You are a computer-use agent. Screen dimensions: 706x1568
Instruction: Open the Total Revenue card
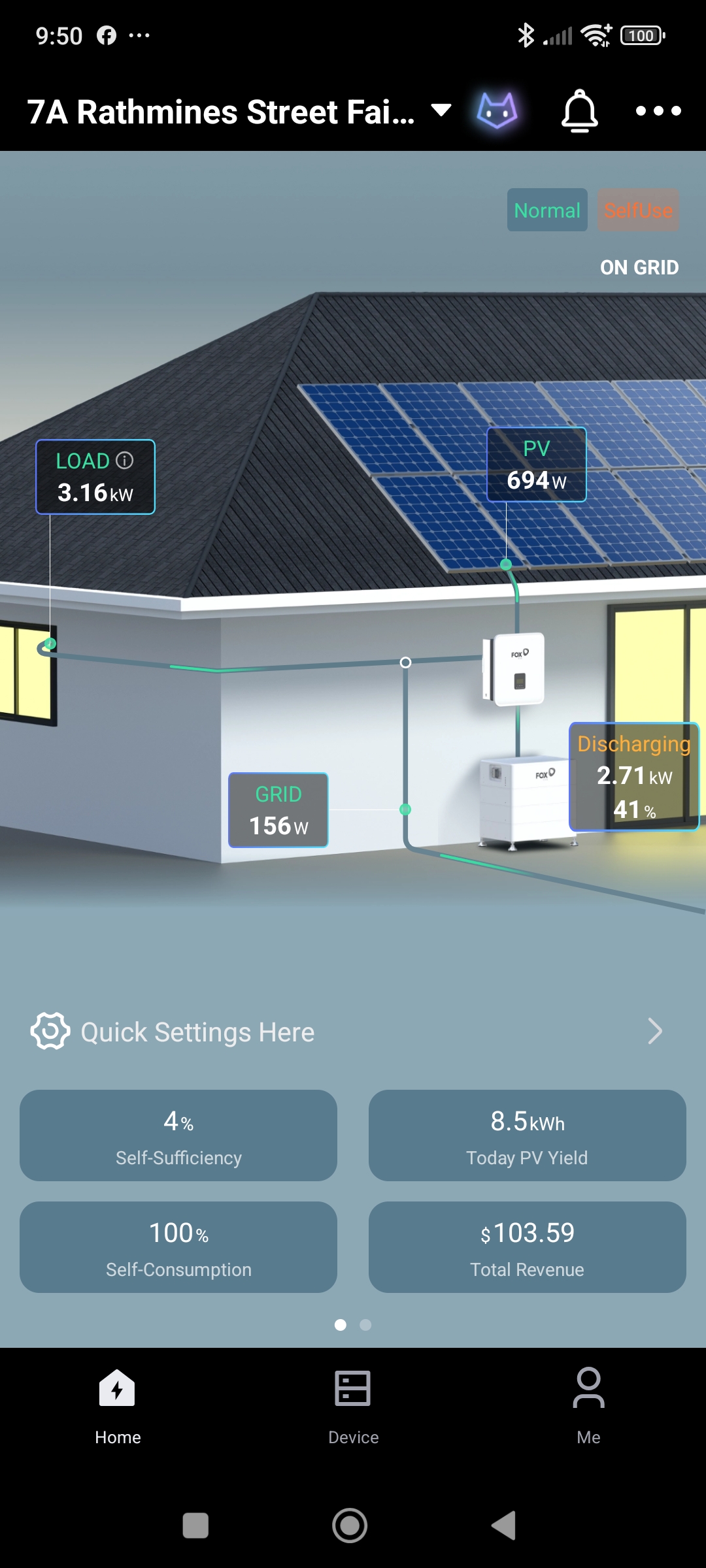527,1247
